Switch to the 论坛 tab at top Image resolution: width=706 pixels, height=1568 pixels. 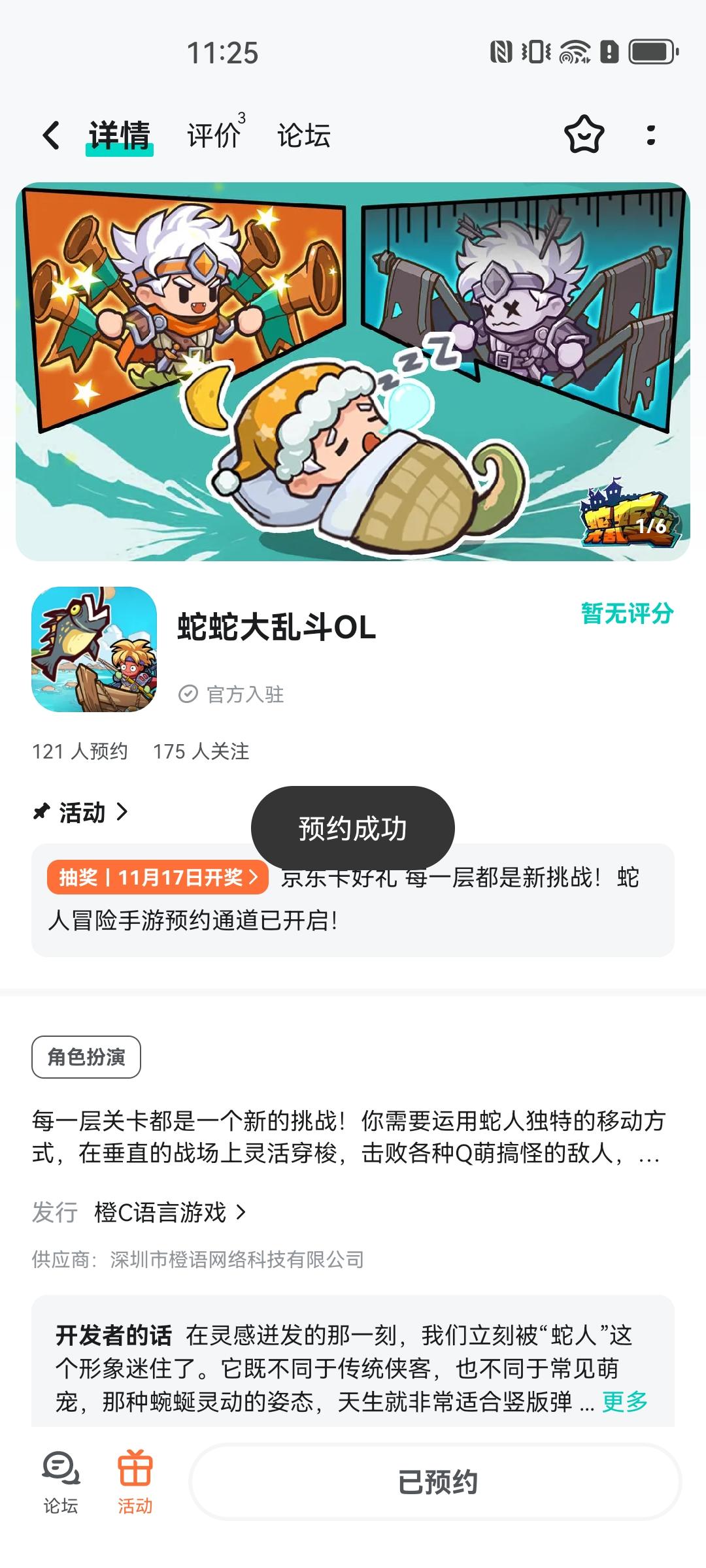pos(304,135)
